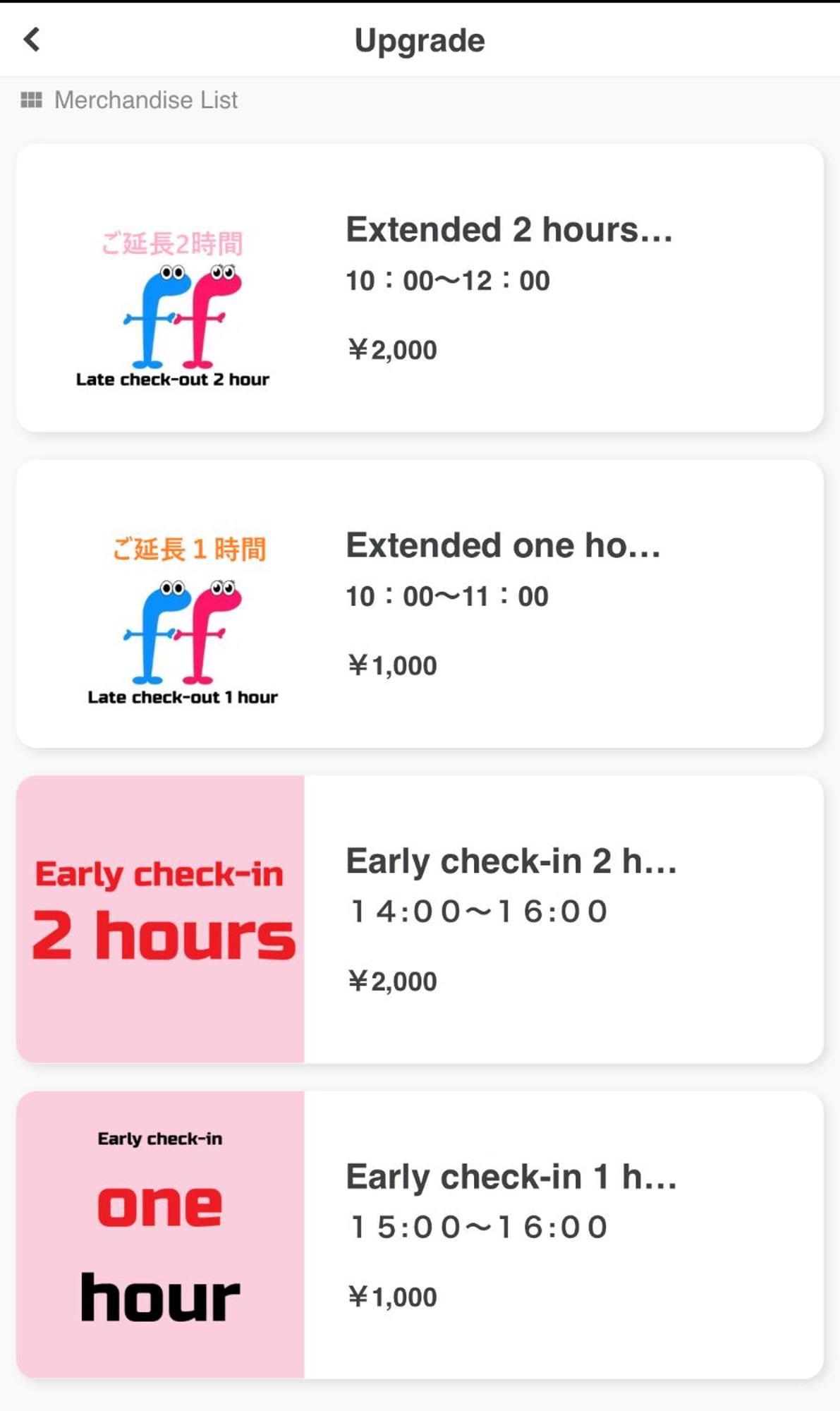
Task: Select the Extended one hour ¥1,000 card
Action: click(x=420, y=604)
